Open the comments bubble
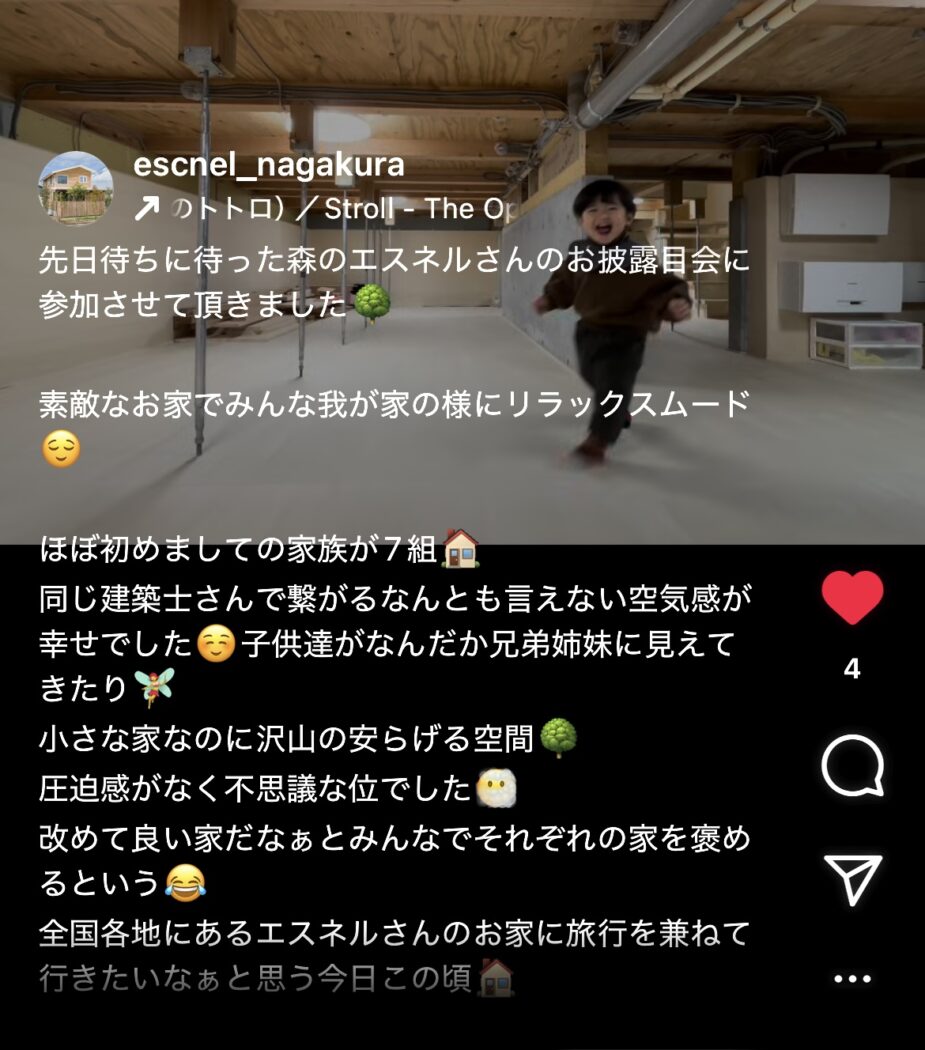The image size is (925, 1050). [852, 768]
